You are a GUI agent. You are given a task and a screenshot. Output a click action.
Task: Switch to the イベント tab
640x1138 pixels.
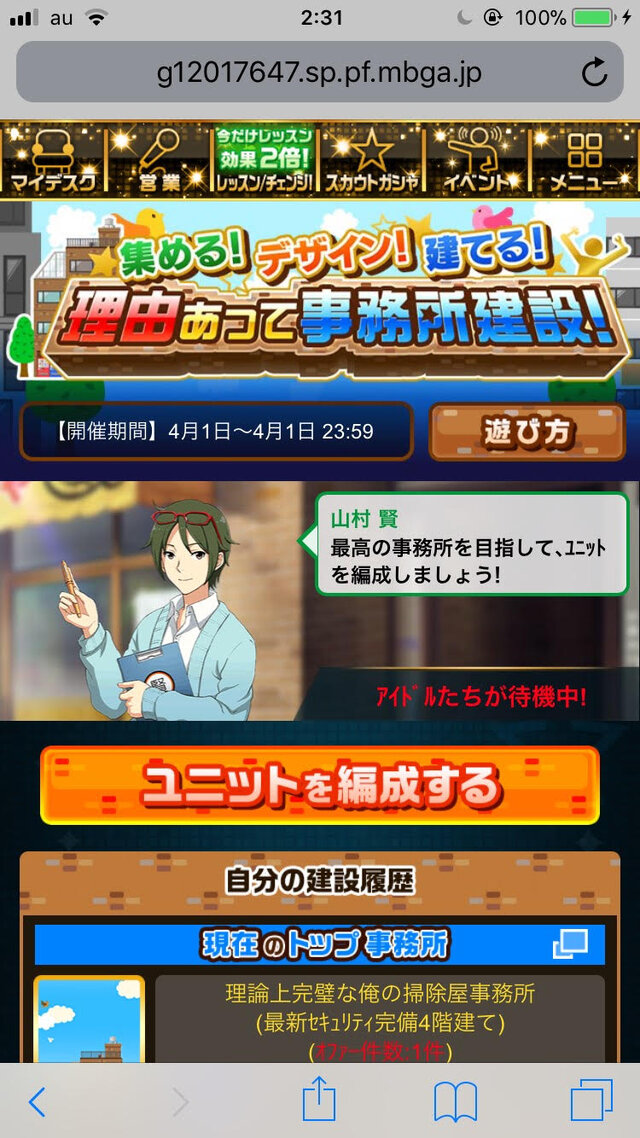pyautogui.click(x=478, y=159)
